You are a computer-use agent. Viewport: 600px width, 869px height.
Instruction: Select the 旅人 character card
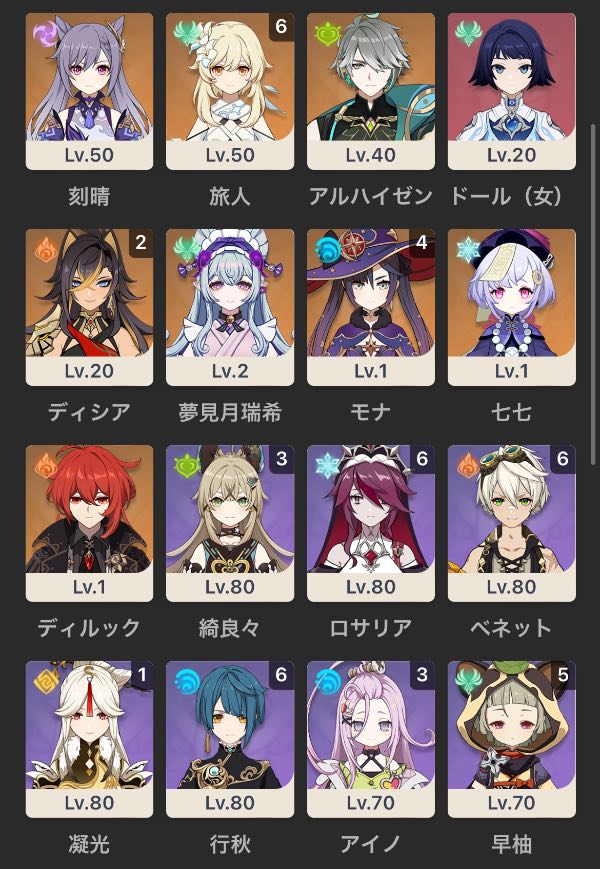coord(230,90)
